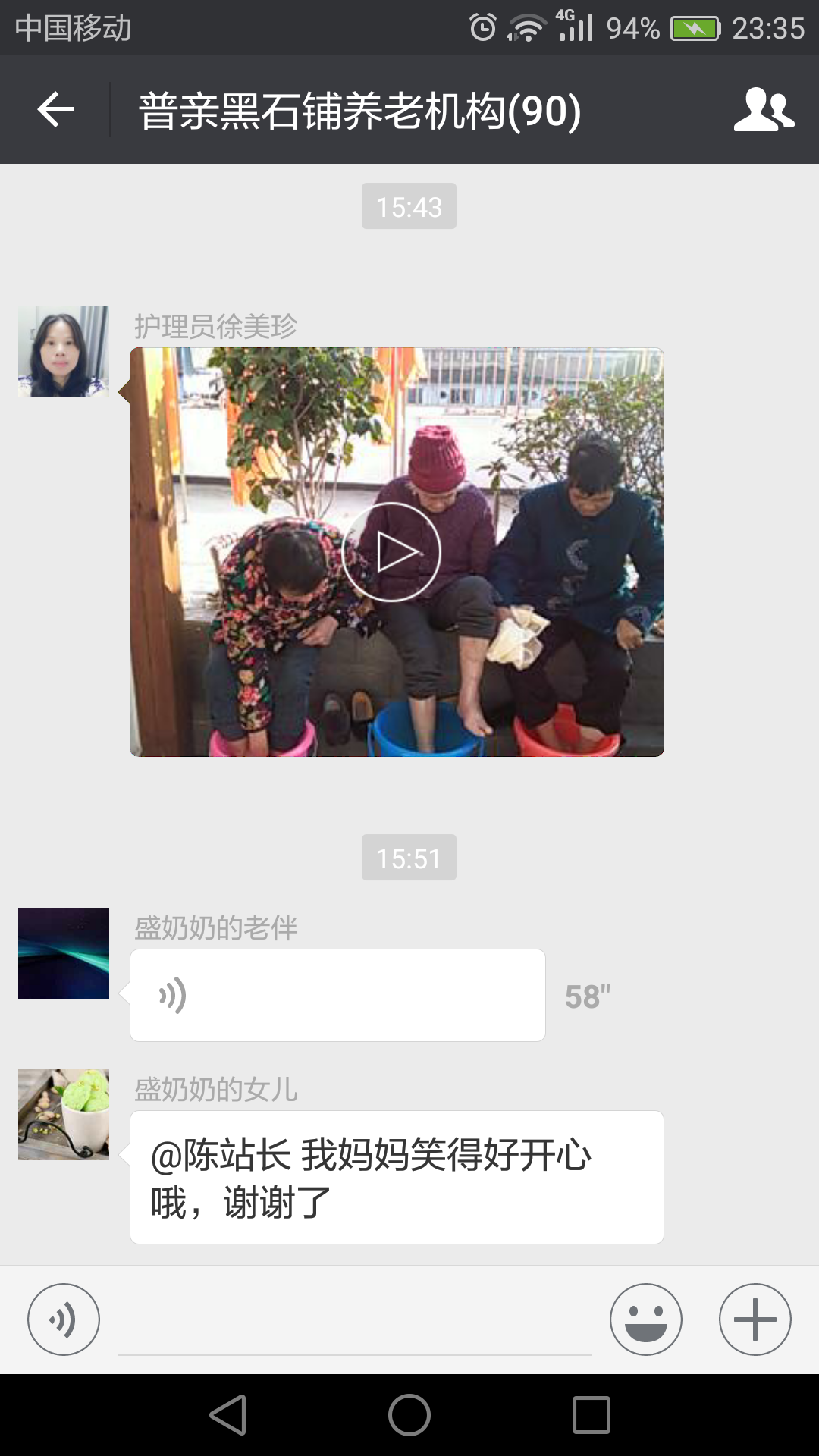This screenshot has height=1456, width=819.
Task: Open the recent apps overview
Action: click(591, 1415)
